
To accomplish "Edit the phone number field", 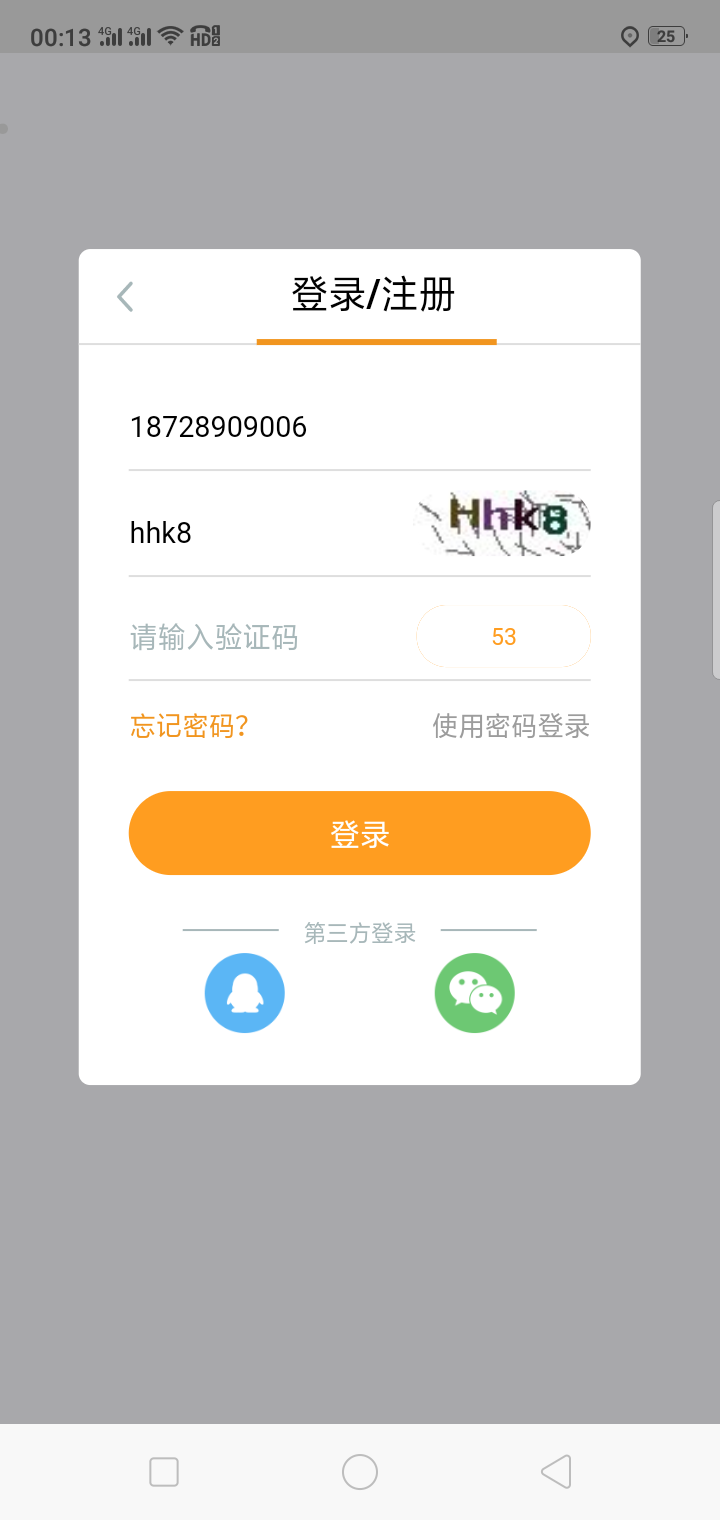I will [359, 428].
